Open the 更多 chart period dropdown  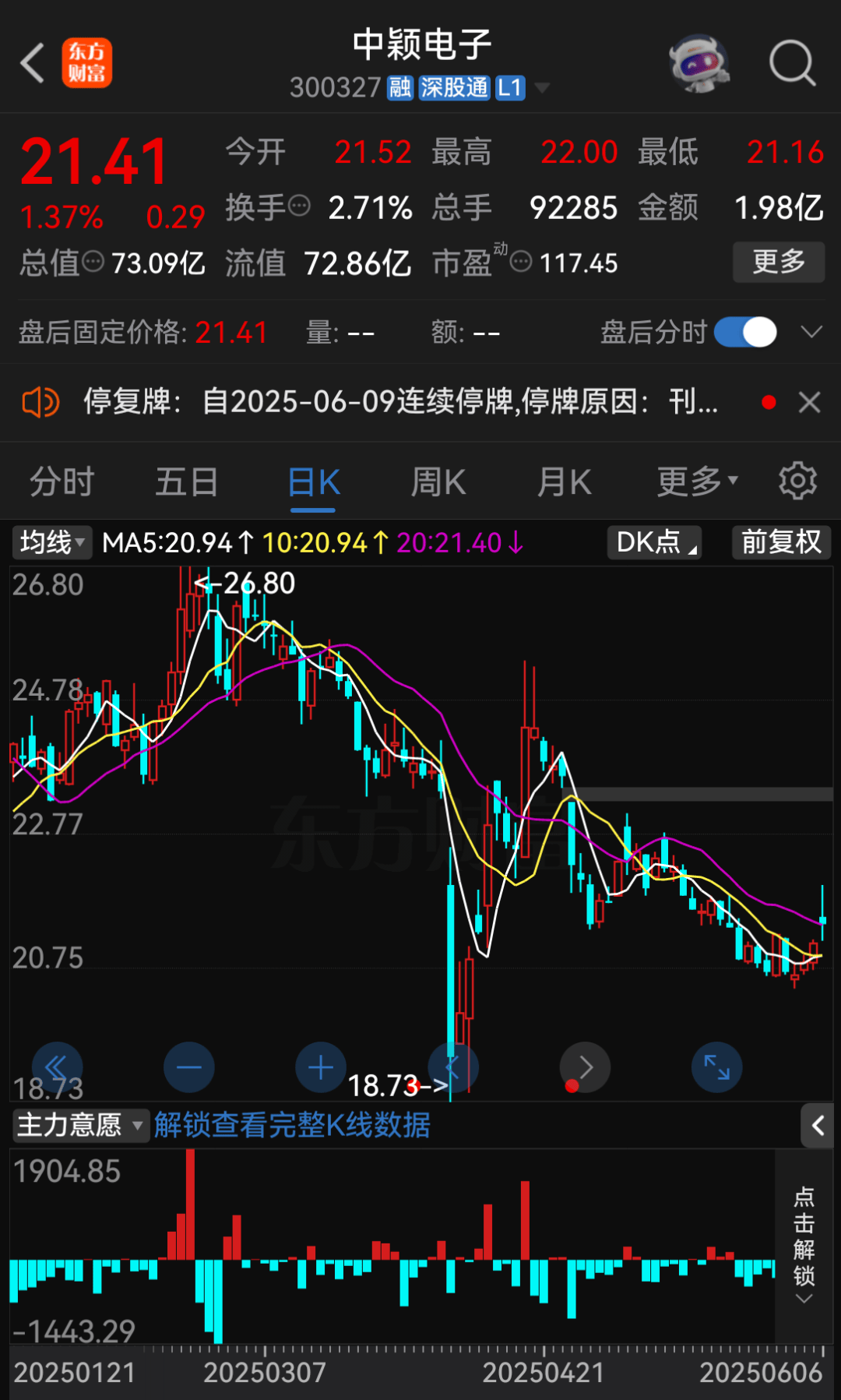(x=698, y=481)
